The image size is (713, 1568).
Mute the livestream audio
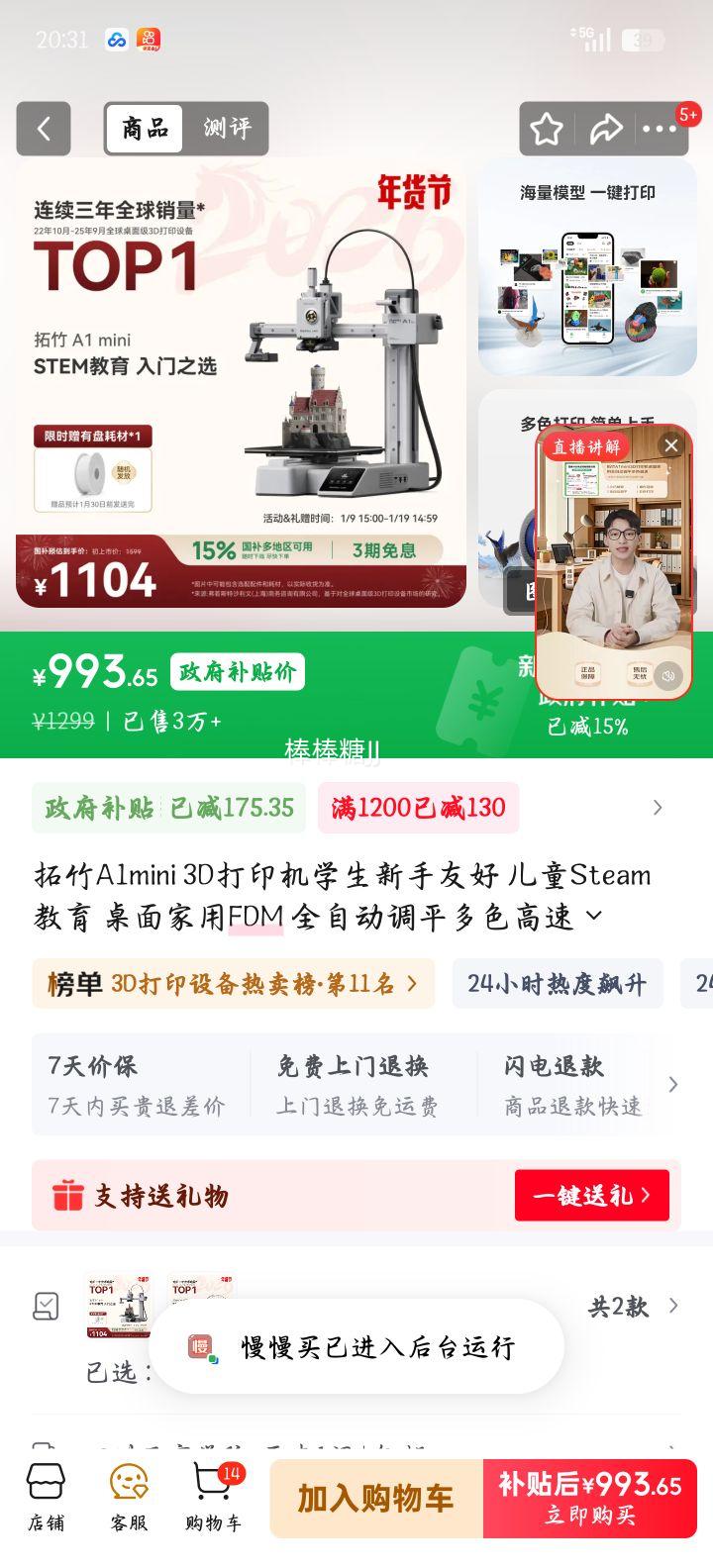pos(669,677)
